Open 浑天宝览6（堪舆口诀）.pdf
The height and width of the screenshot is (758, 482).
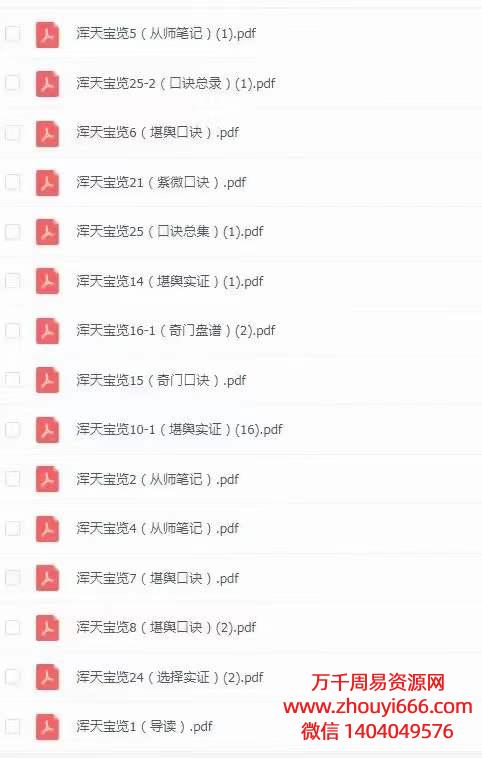click(x=158, y=132)
